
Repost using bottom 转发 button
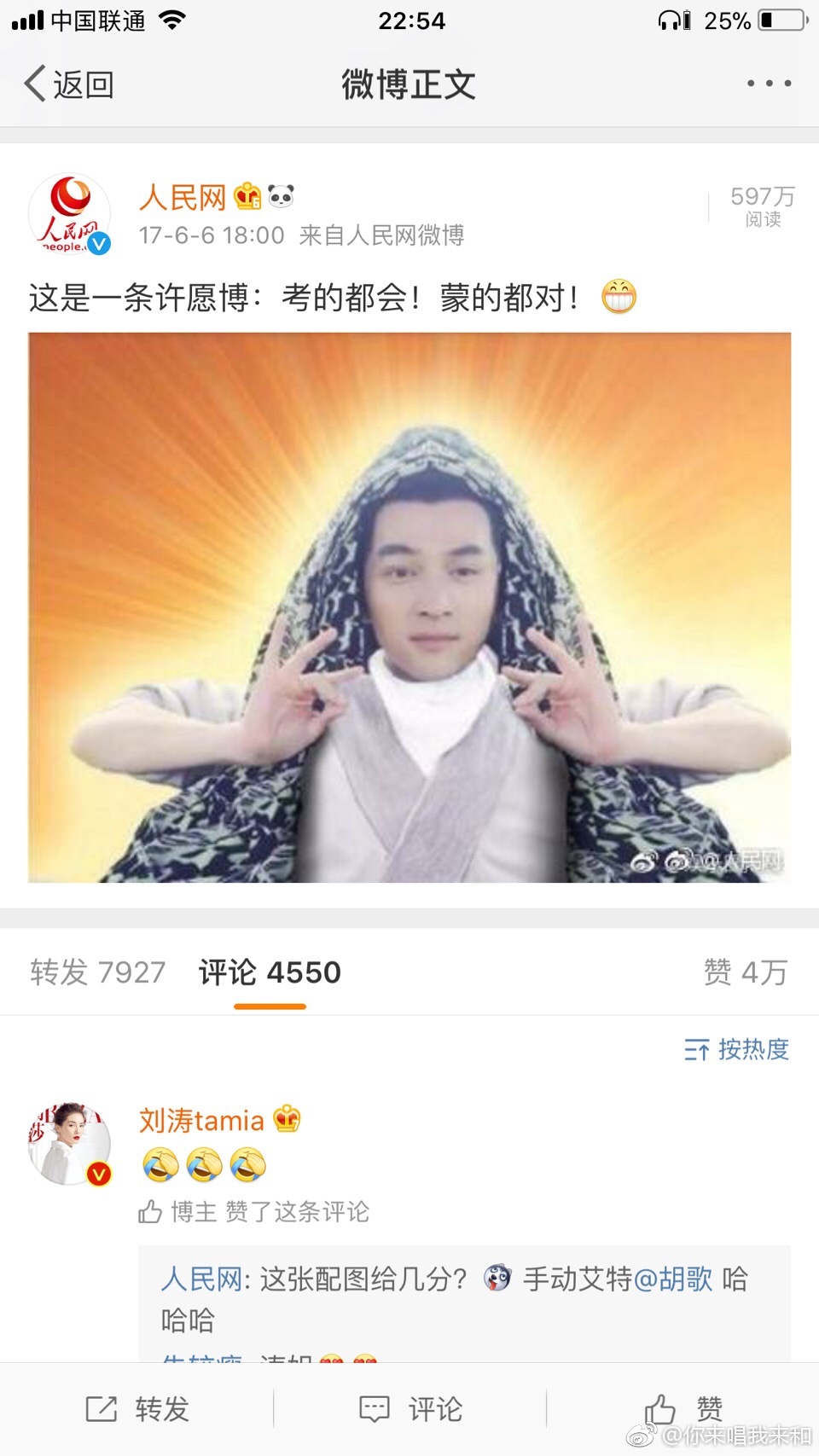point(136,1409)
